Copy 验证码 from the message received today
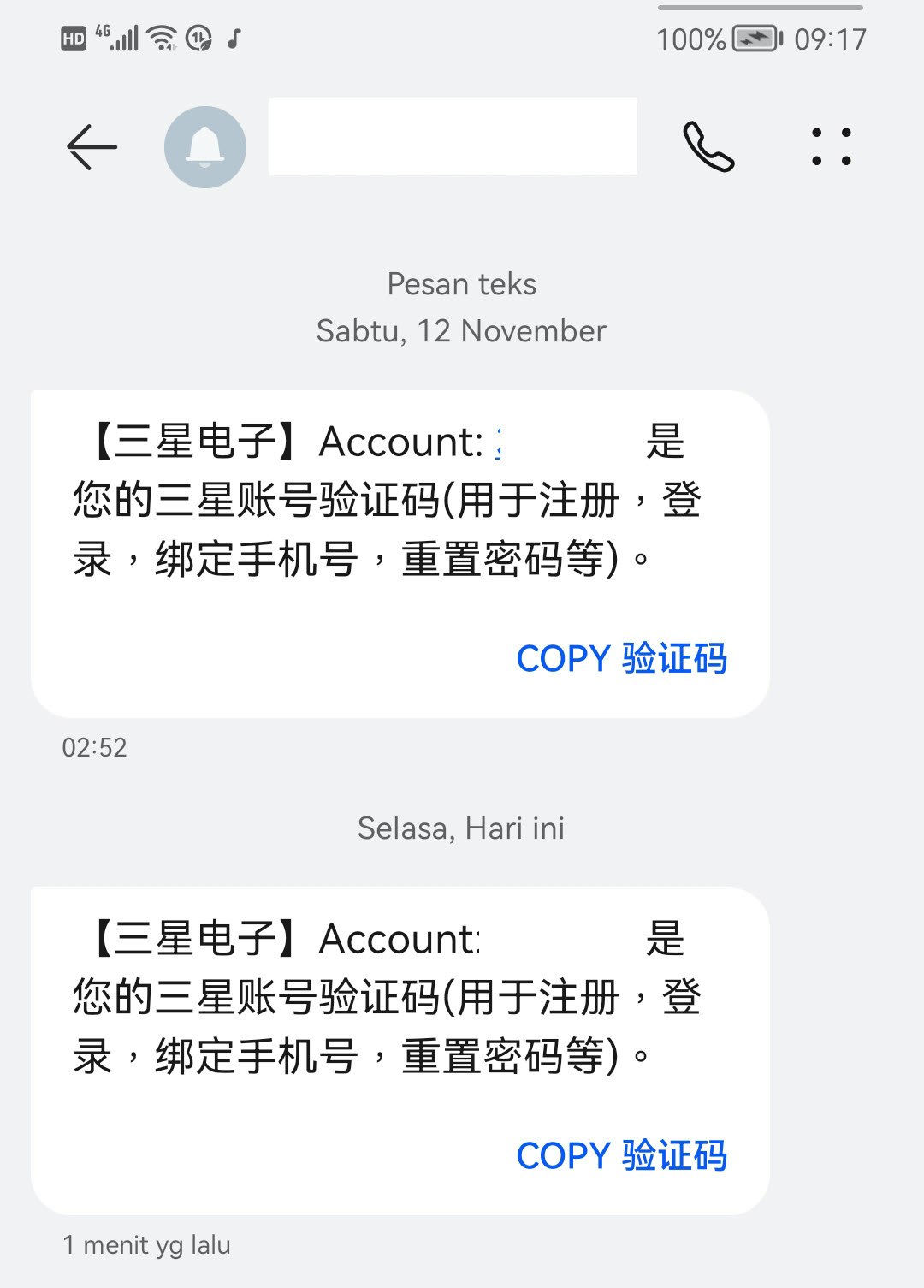924x1288 pixels. (622, 1156)
